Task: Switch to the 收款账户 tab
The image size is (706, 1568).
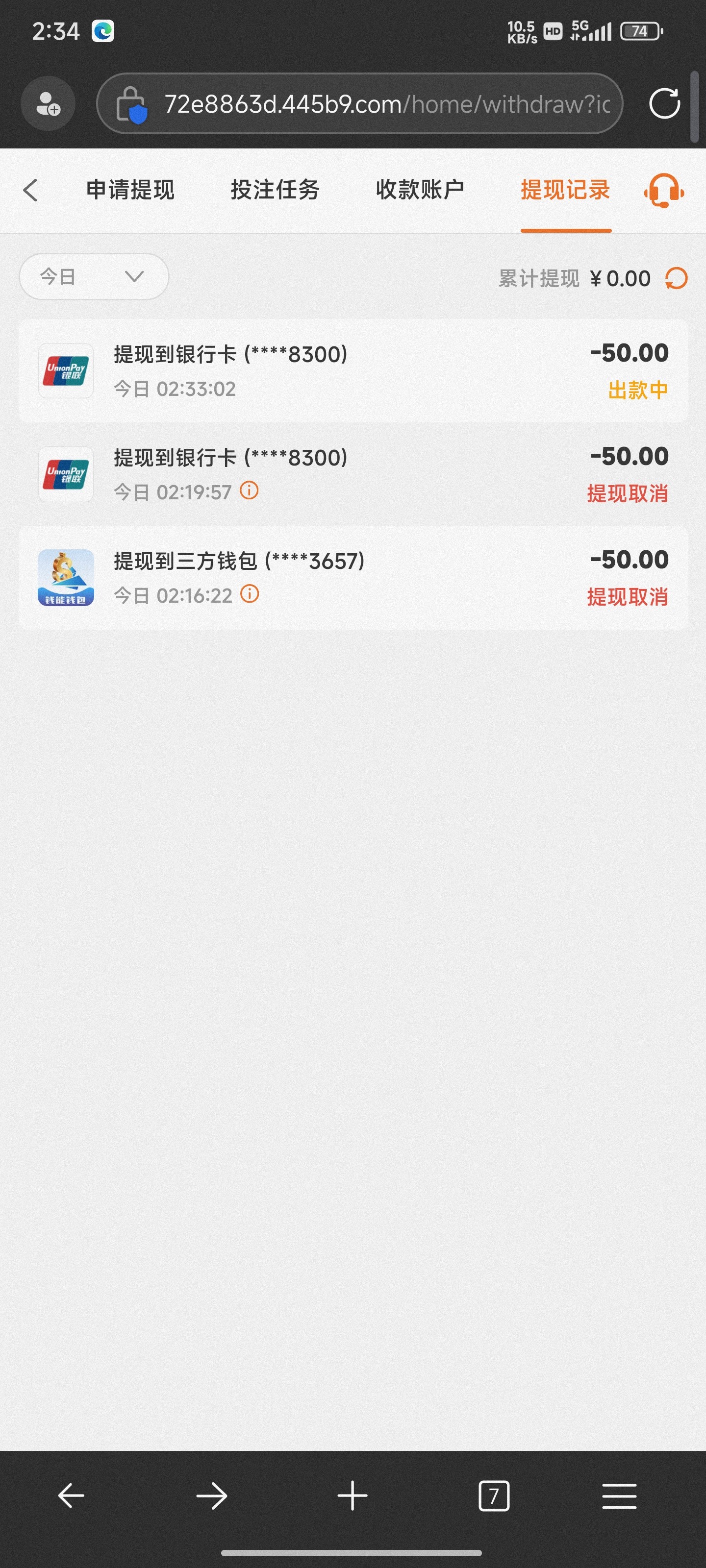Action: [x=420, y=190]
